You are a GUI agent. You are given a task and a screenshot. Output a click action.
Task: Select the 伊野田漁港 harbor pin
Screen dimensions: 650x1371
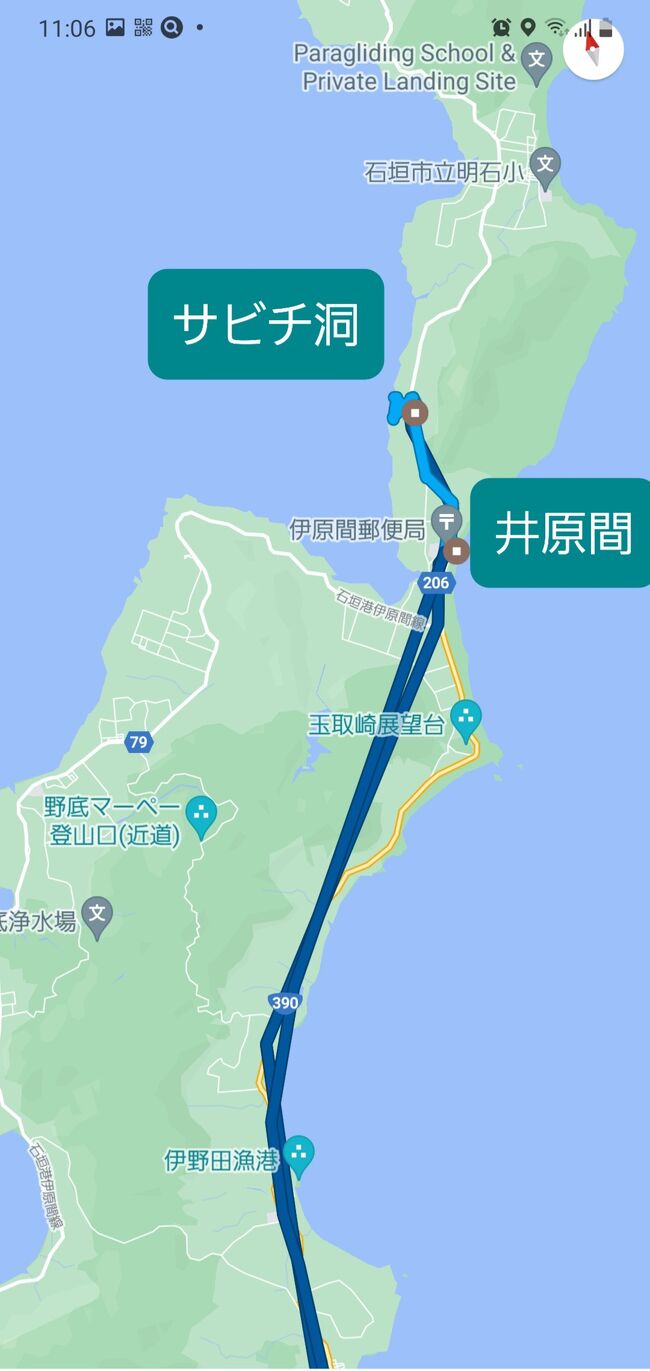[298, 1153]
